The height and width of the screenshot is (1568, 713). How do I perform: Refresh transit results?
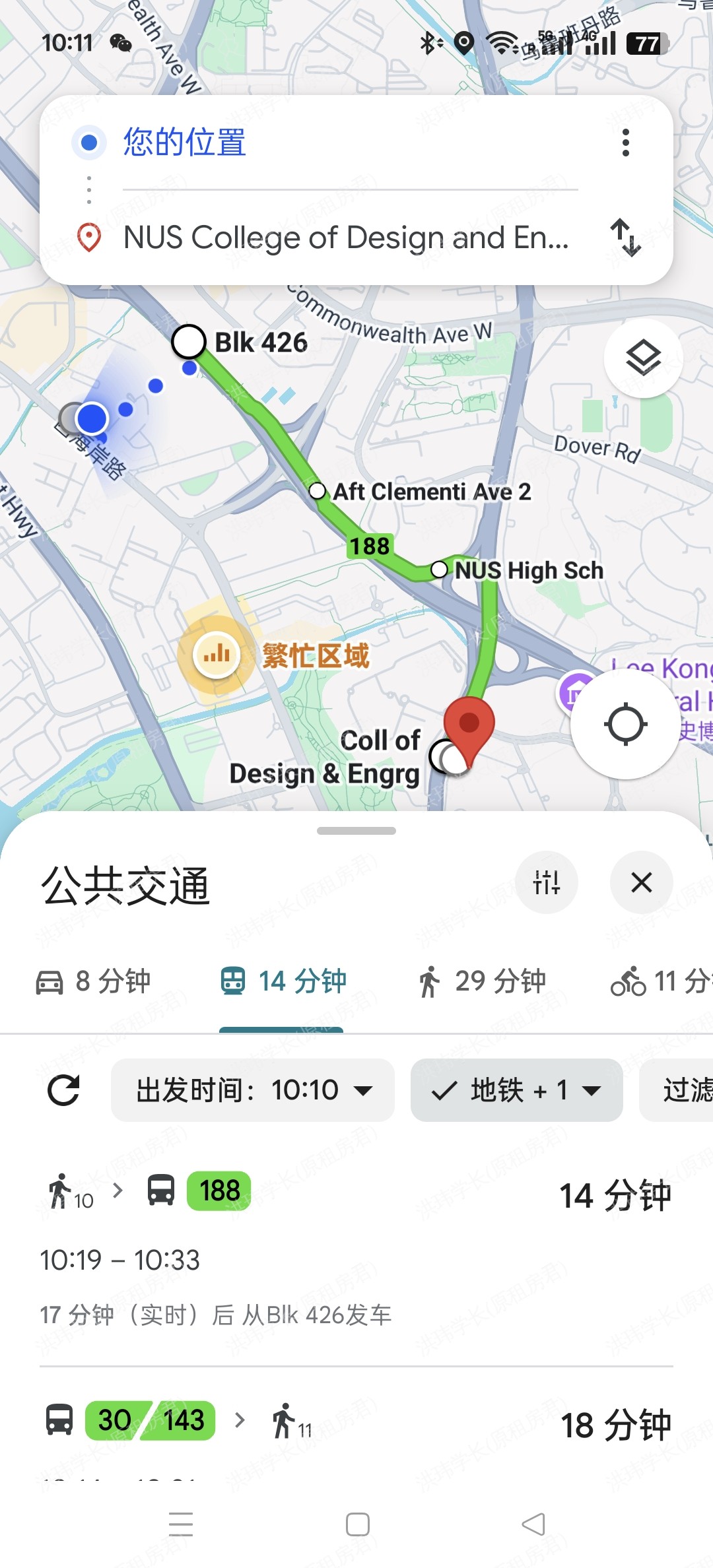point(63,1090)
